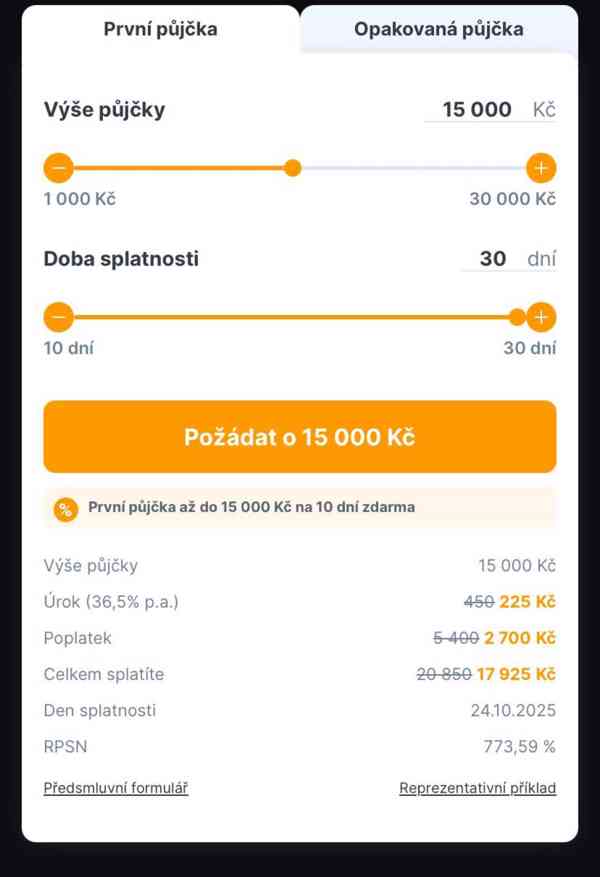This screenshot has width=600, height=877.
Task: Decrease the loan amount with minus button
Action: pyautogui.click(x=58, y=168)
